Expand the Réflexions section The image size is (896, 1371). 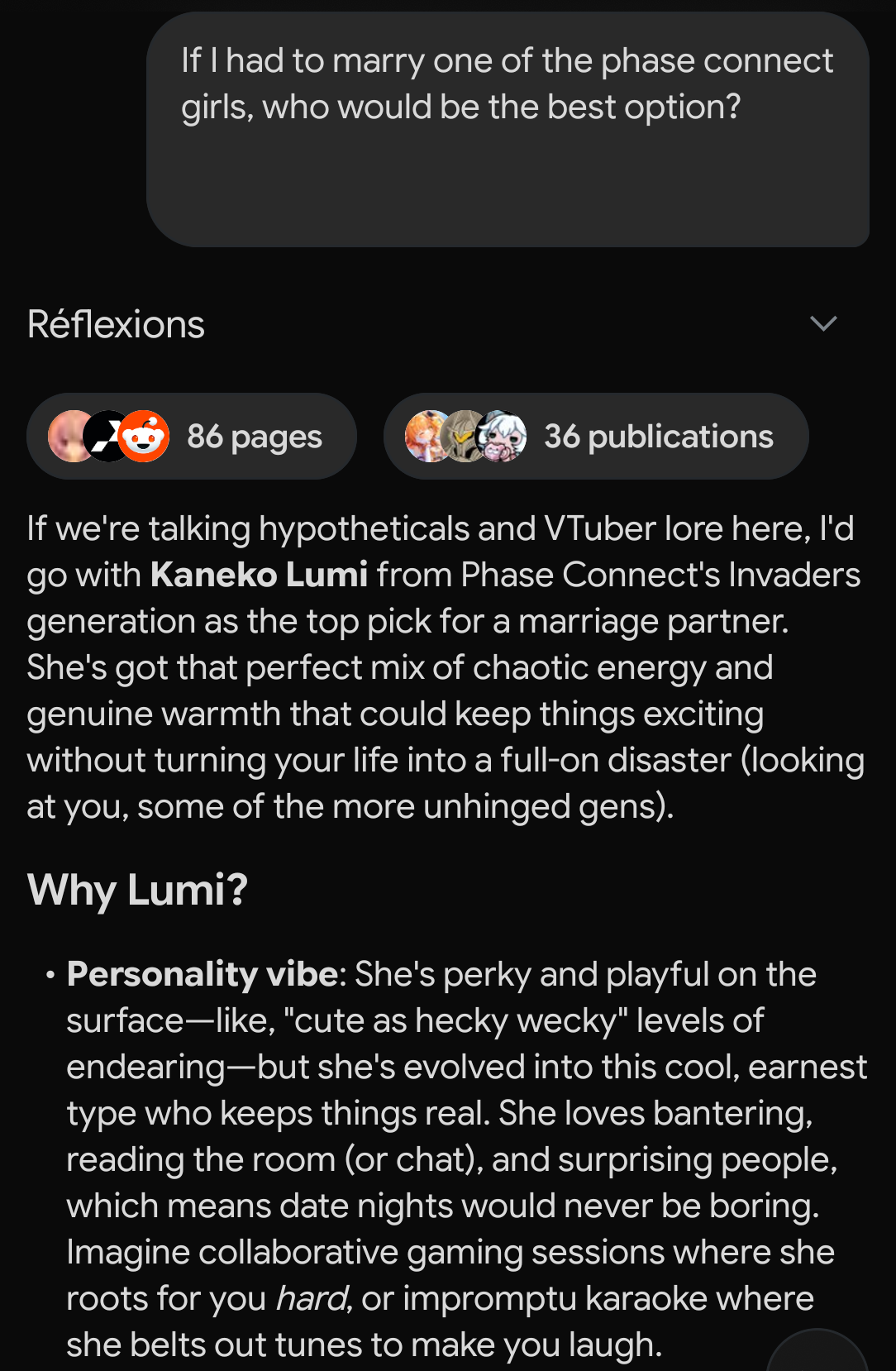click(x=822, y=323)
